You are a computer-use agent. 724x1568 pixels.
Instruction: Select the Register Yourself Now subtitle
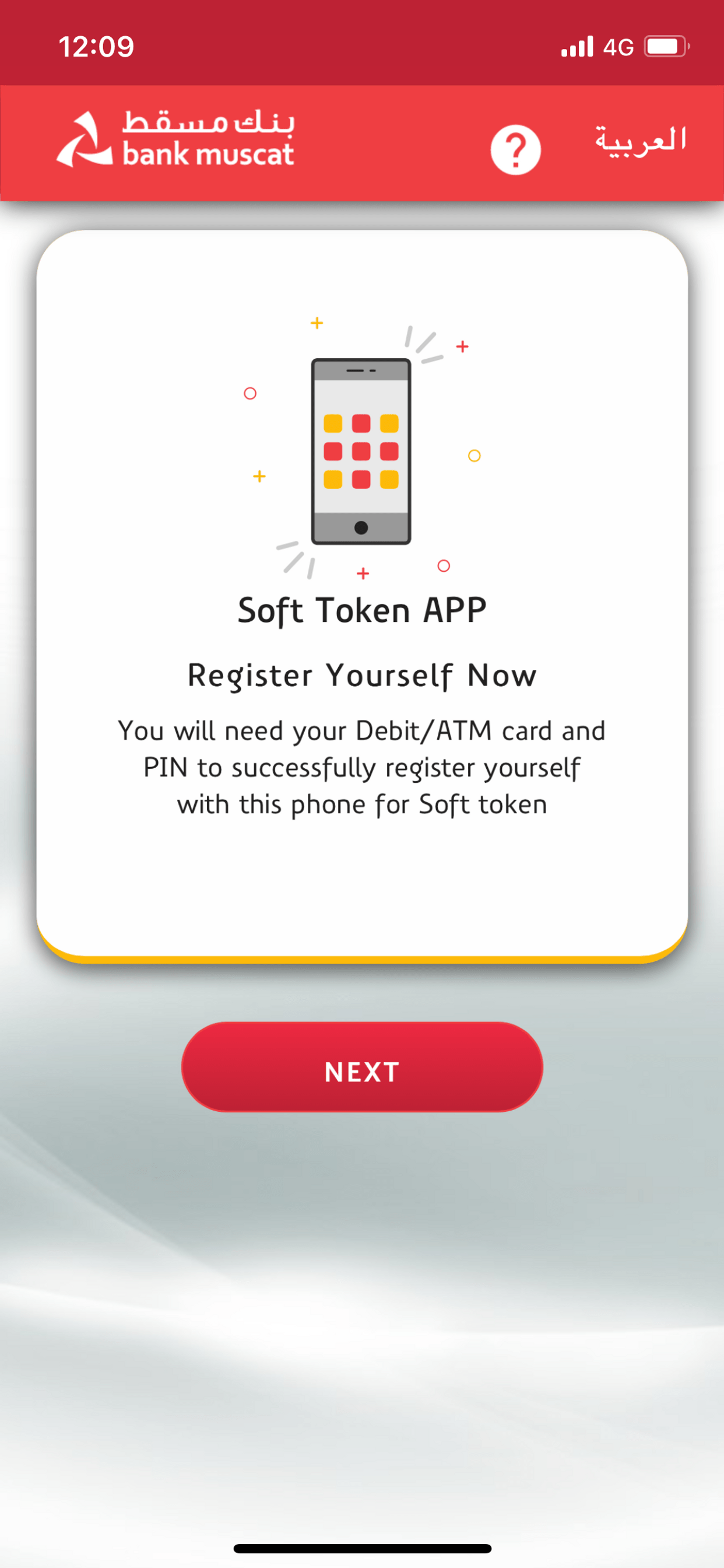click(361, 674)
